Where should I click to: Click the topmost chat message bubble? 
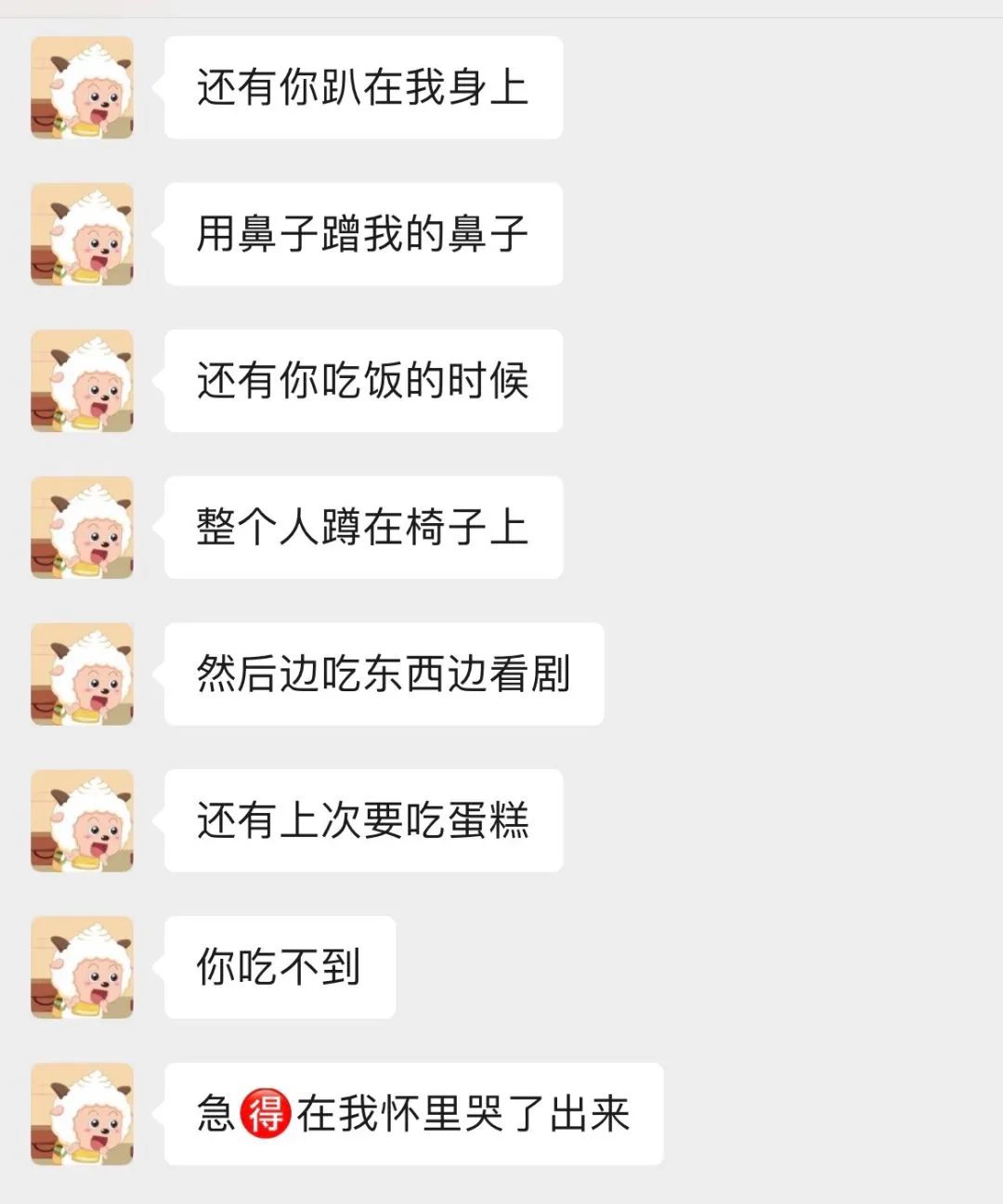(362, 88)
